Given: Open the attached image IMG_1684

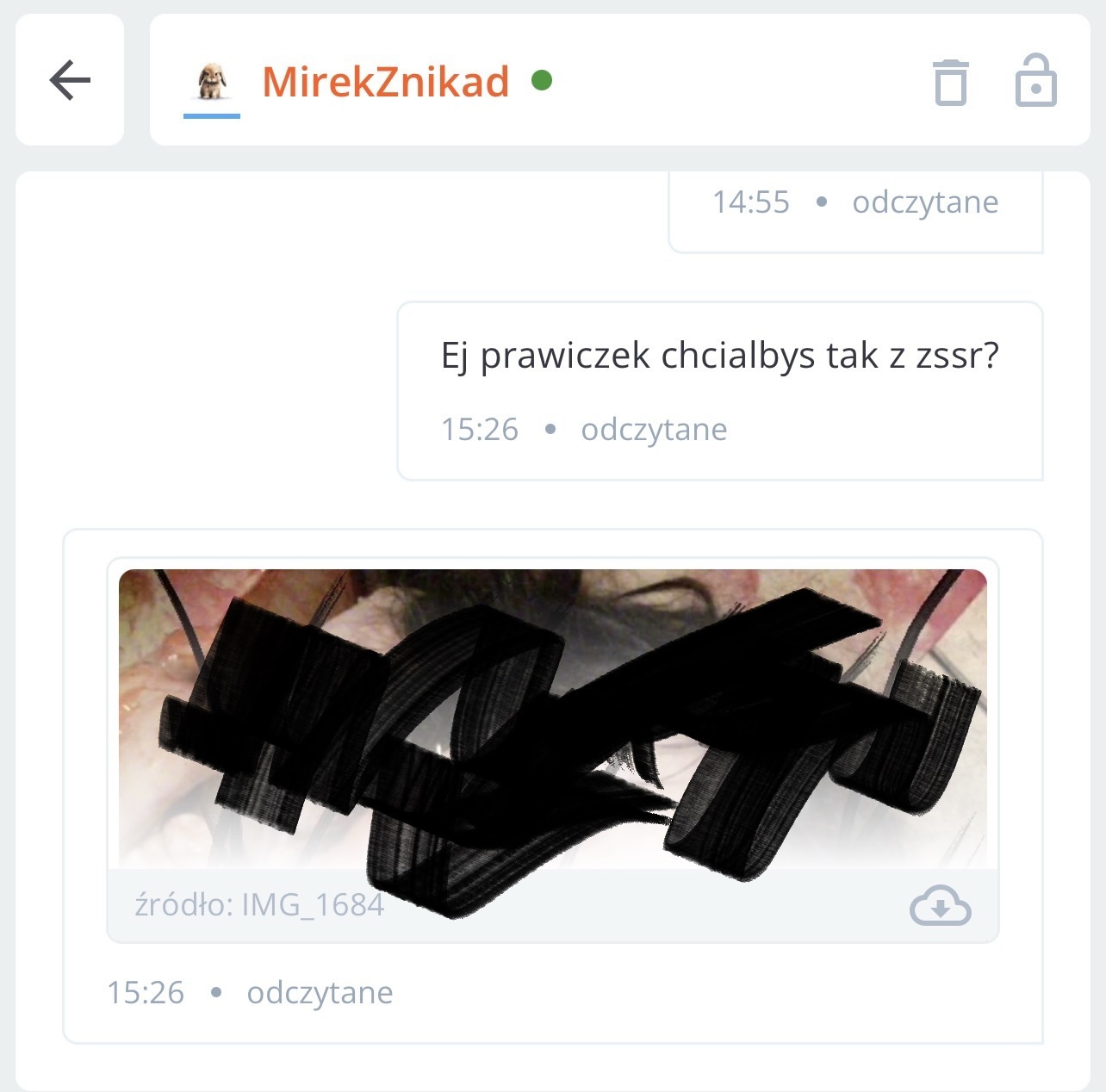Looking at the screenshot, I should click(552, 717).
